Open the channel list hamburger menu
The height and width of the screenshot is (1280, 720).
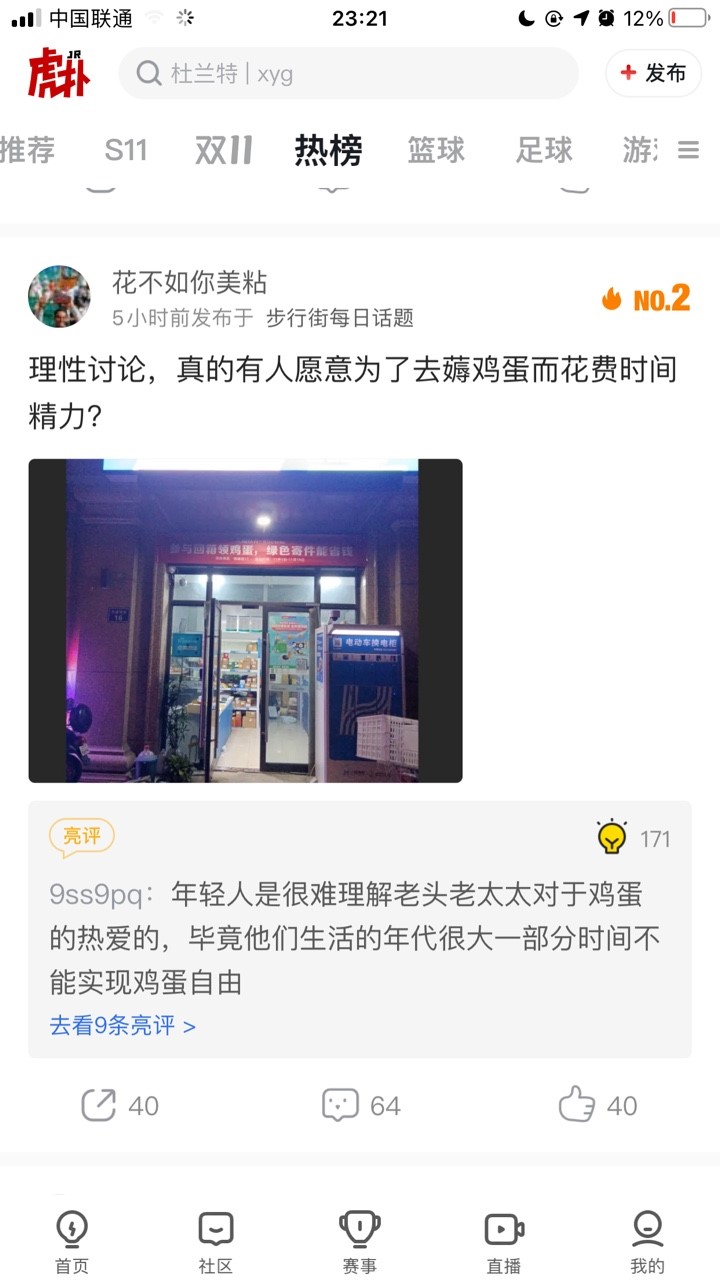[688, 151]
